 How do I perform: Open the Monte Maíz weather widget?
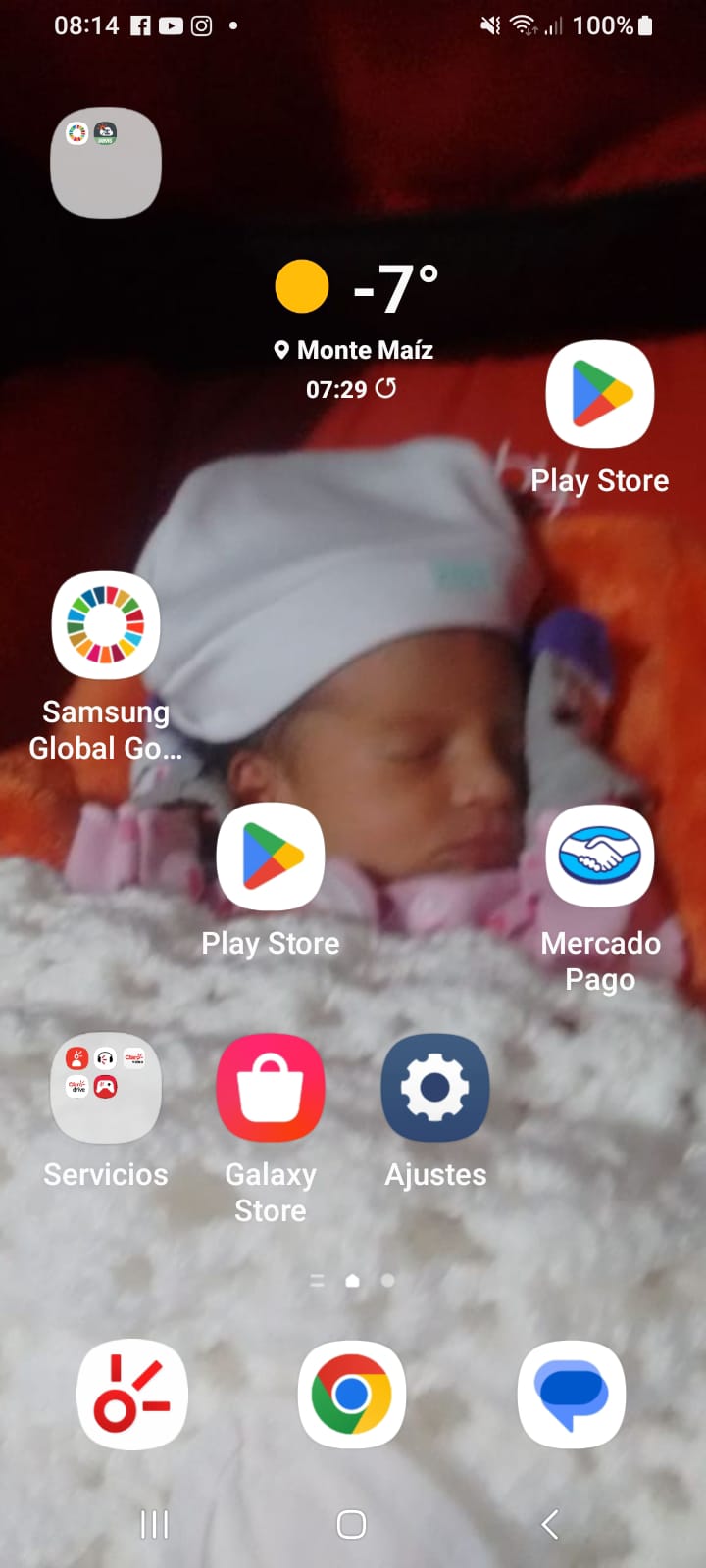click(x=355, y=294)
